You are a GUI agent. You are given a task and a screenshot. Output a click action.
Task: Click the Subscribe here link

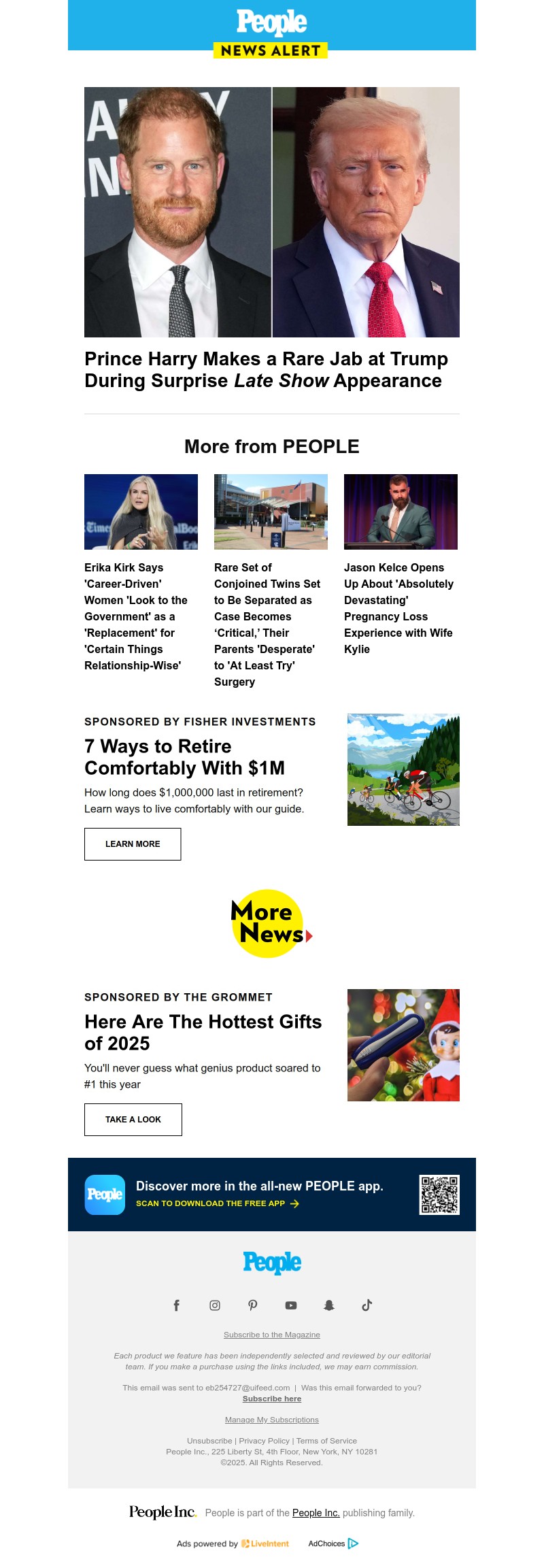[x=271, y=1398]
